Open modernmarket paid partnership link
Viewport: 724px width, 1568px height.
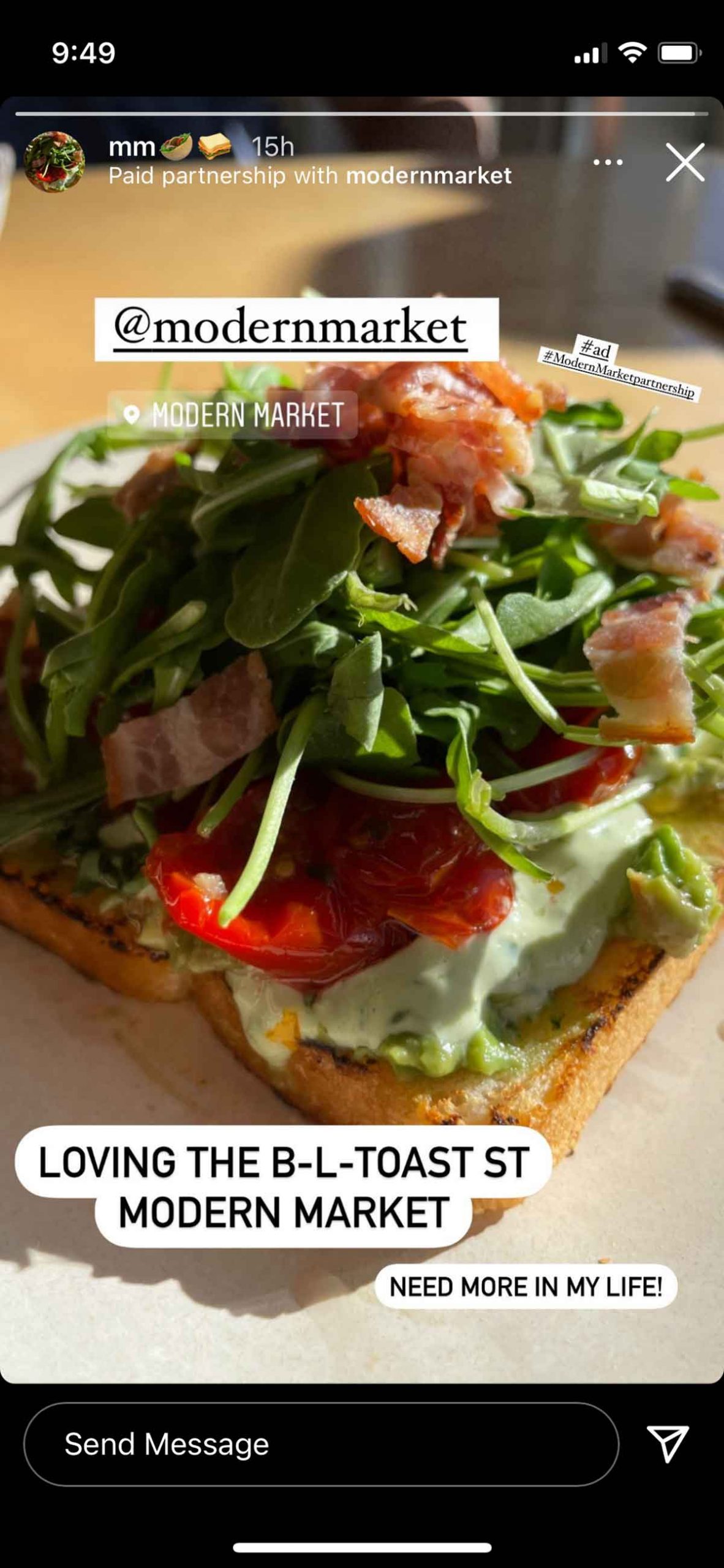tap(428, 176)
